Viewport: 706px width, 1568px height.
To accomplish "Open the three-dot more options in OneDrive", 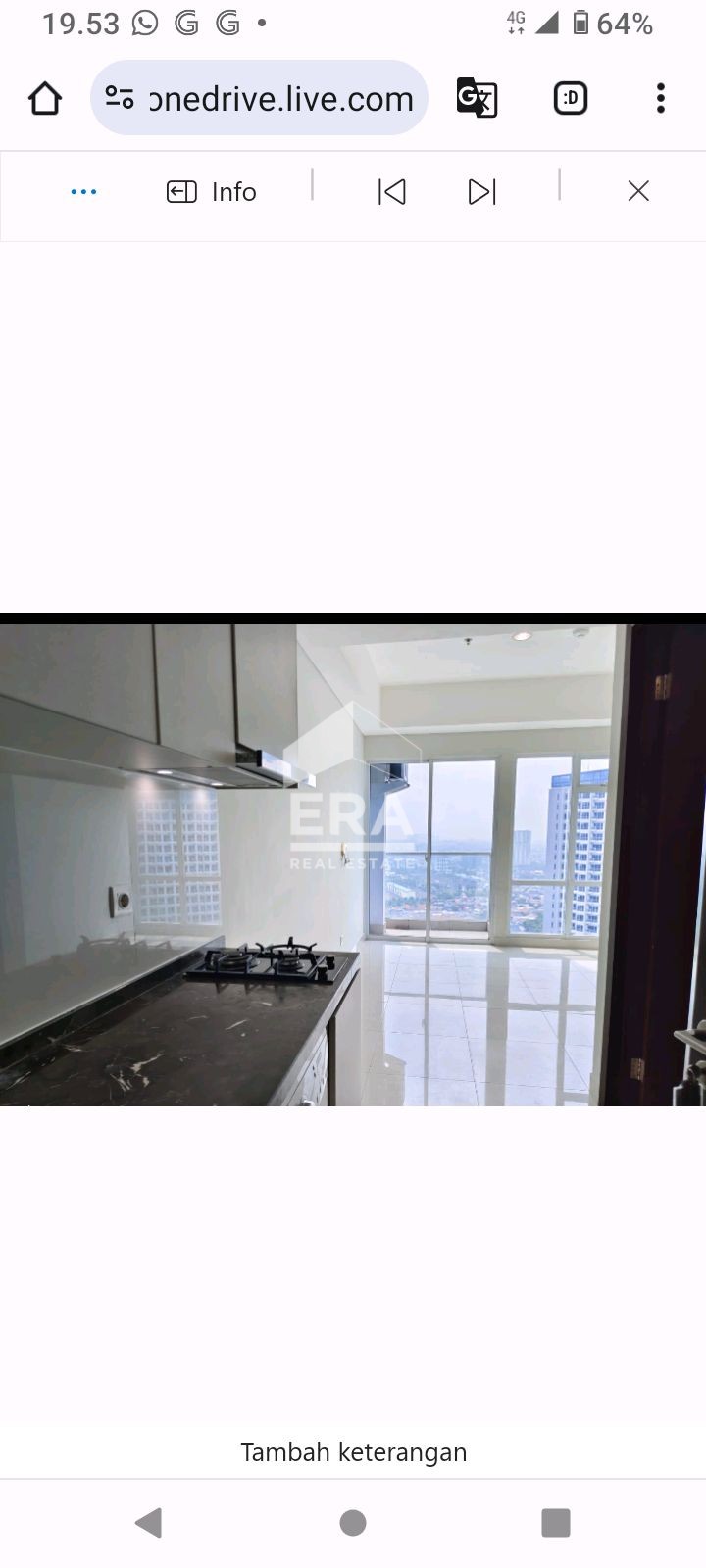I will 84,192.
